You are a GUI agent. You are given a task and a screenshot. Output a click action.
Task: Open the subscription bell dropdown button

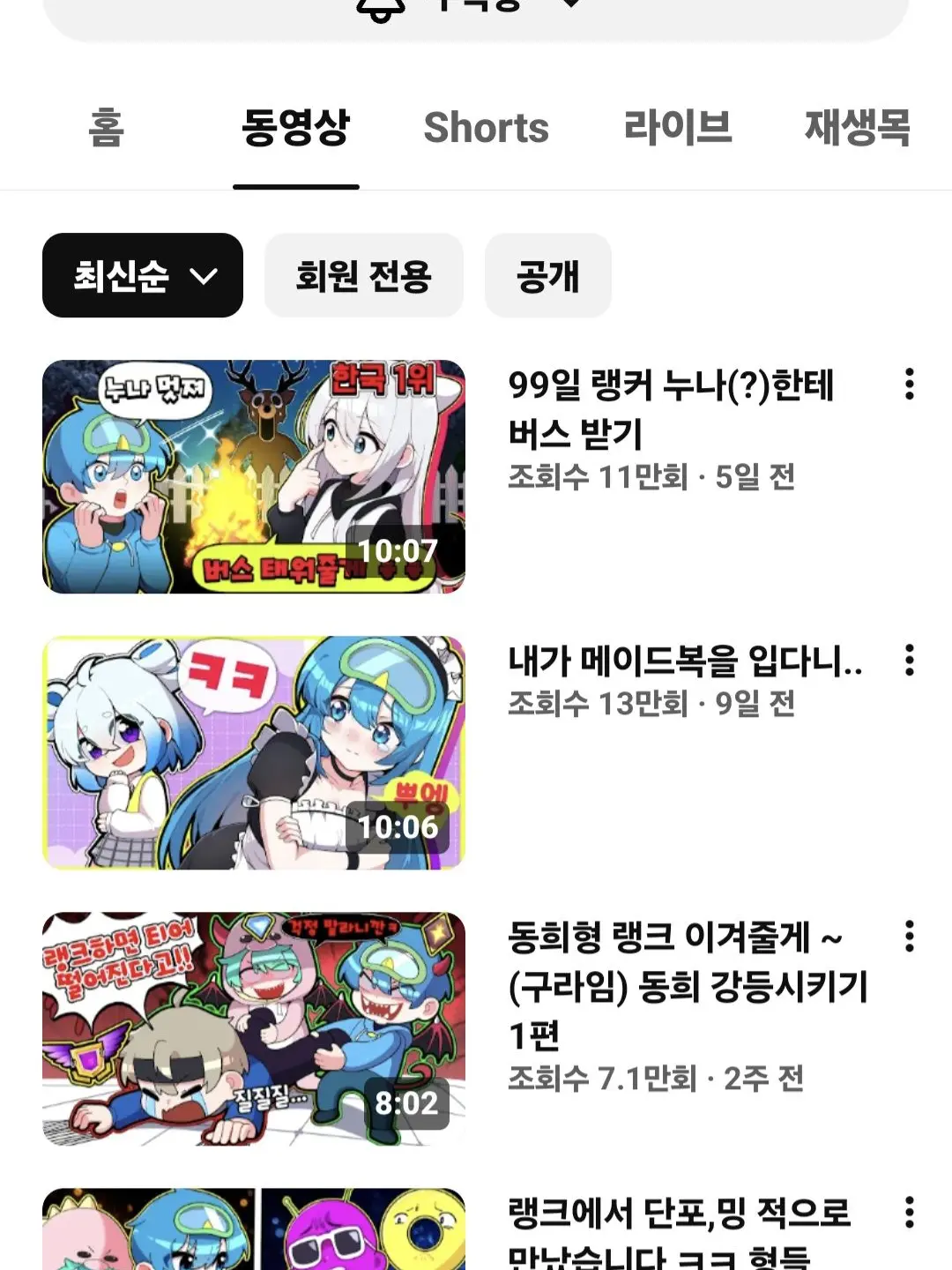point(476,11)
